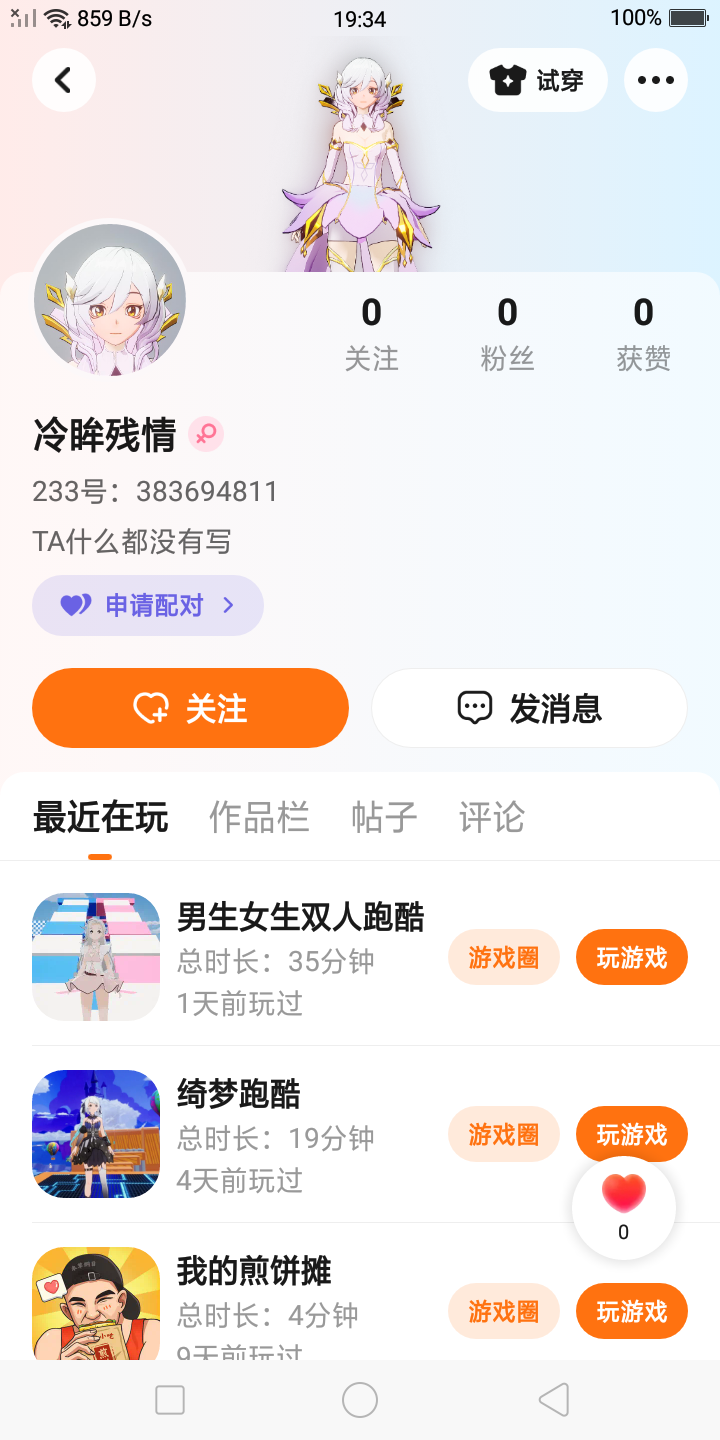
Task: Go back using the top-left arrow
Action: tap(63, 80)
